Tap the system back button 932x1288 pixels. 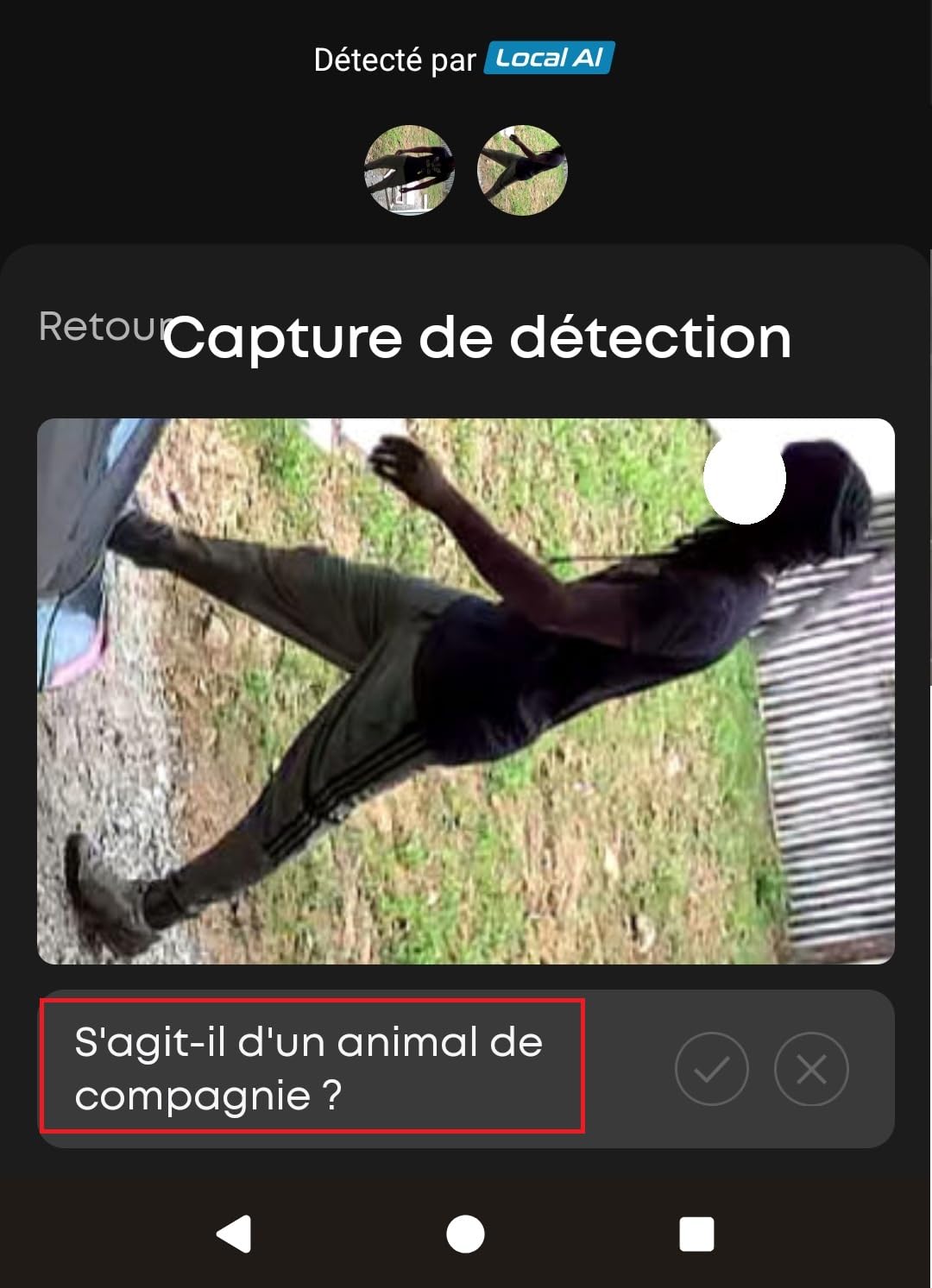[234, 1234]
